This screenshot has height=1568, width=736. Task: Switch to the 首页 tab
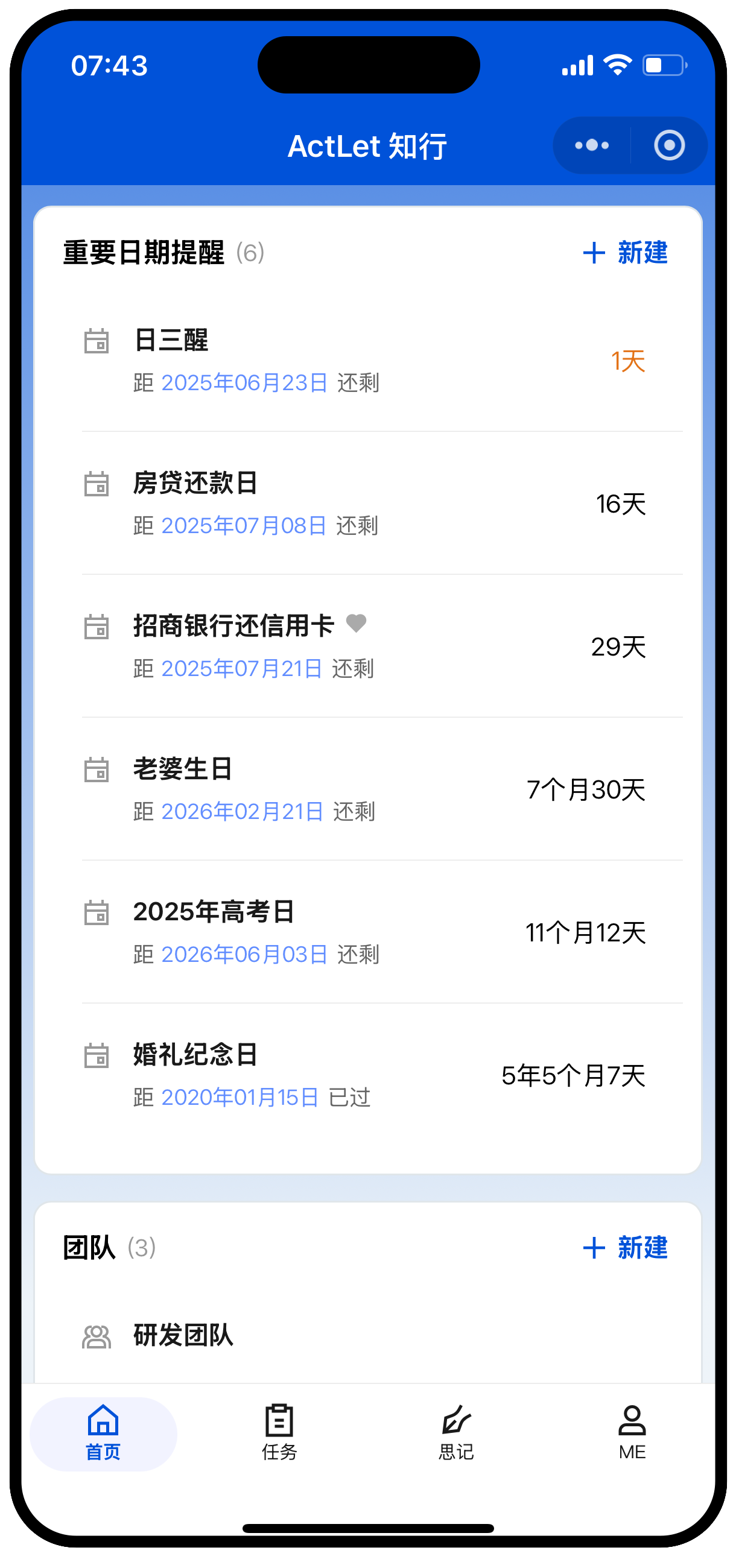[x=103, y=1433]
